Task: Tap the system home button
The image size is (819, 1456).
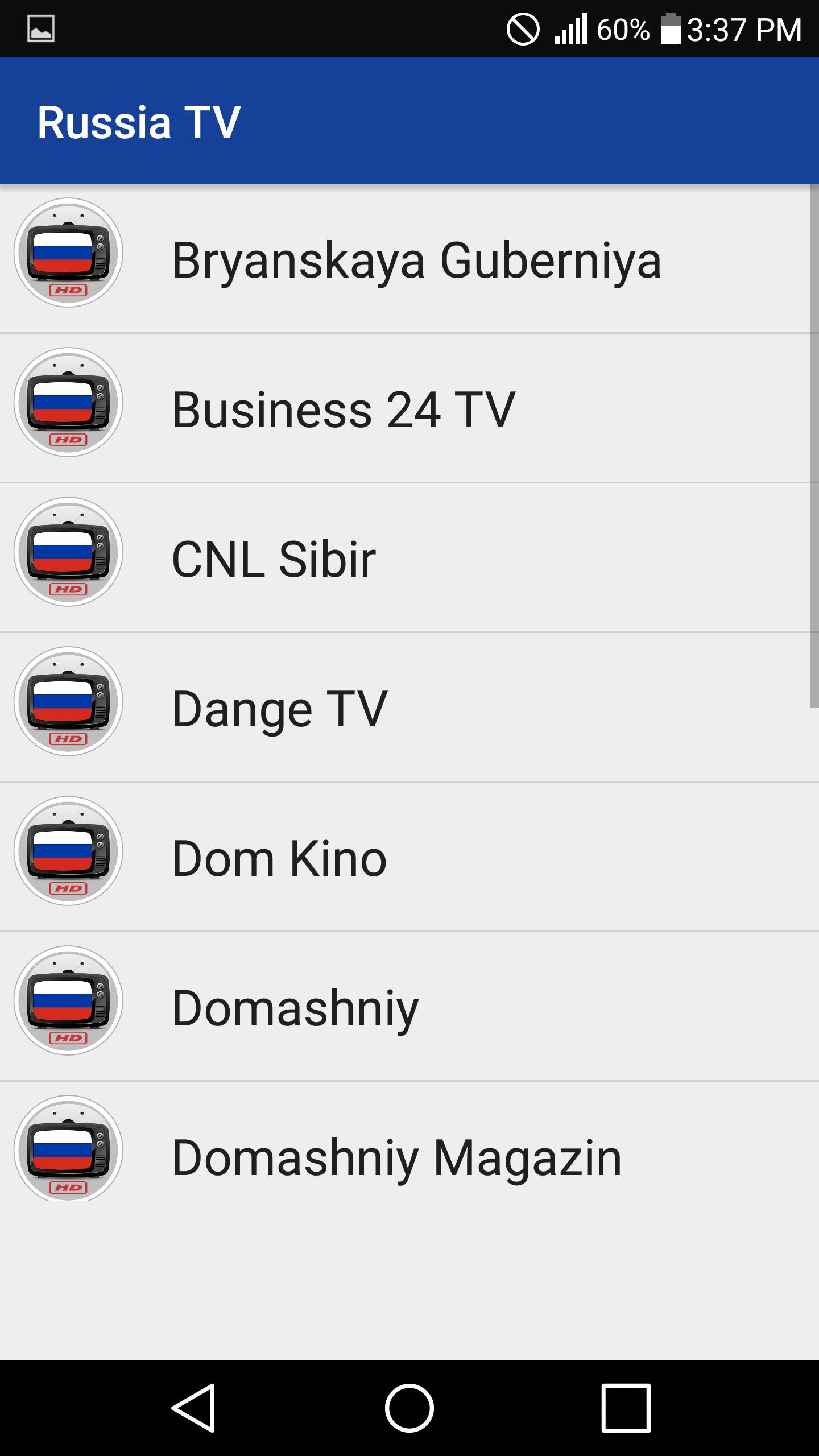Action: (409, 1408)
